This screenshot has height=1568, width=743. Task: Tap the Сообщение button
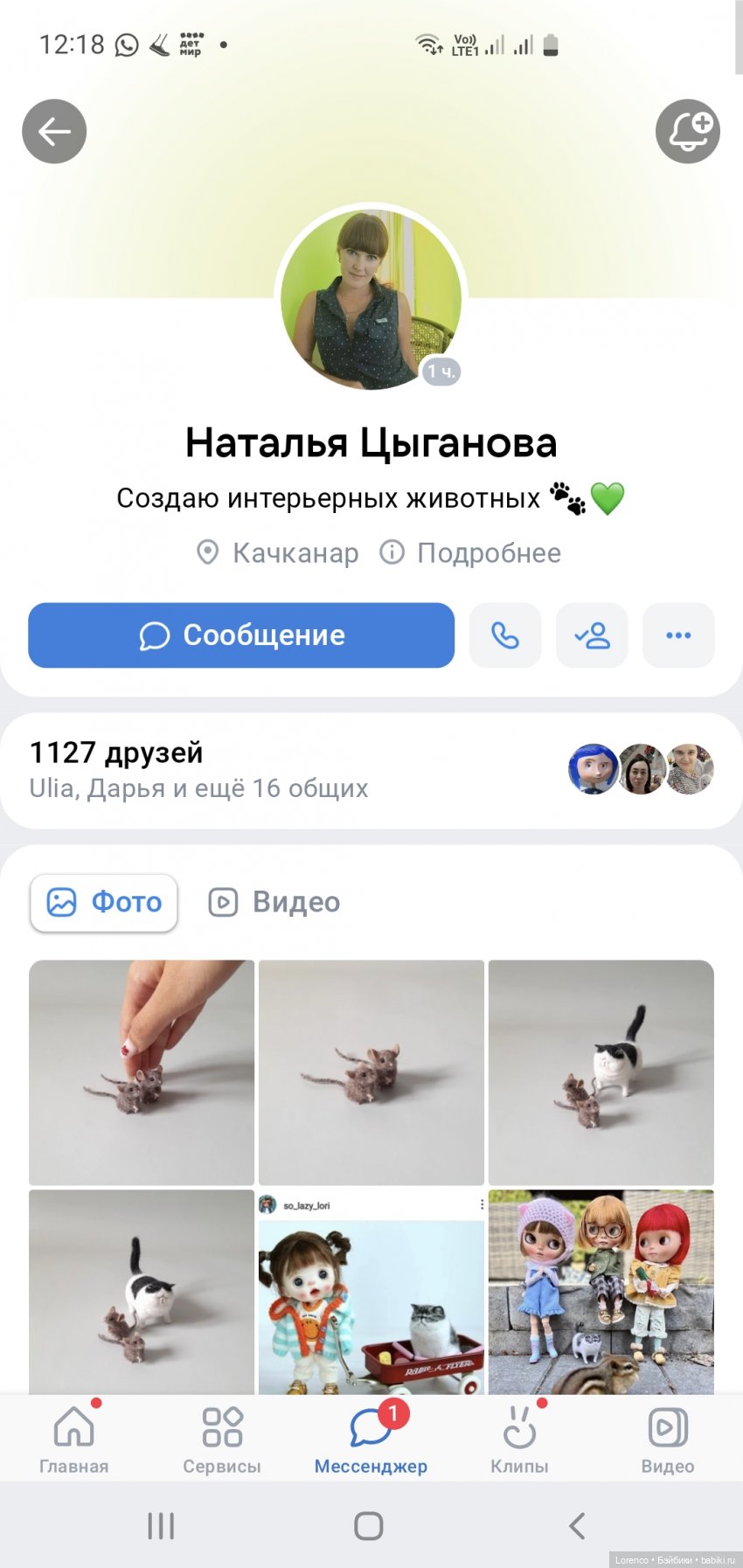coord(241,635)
